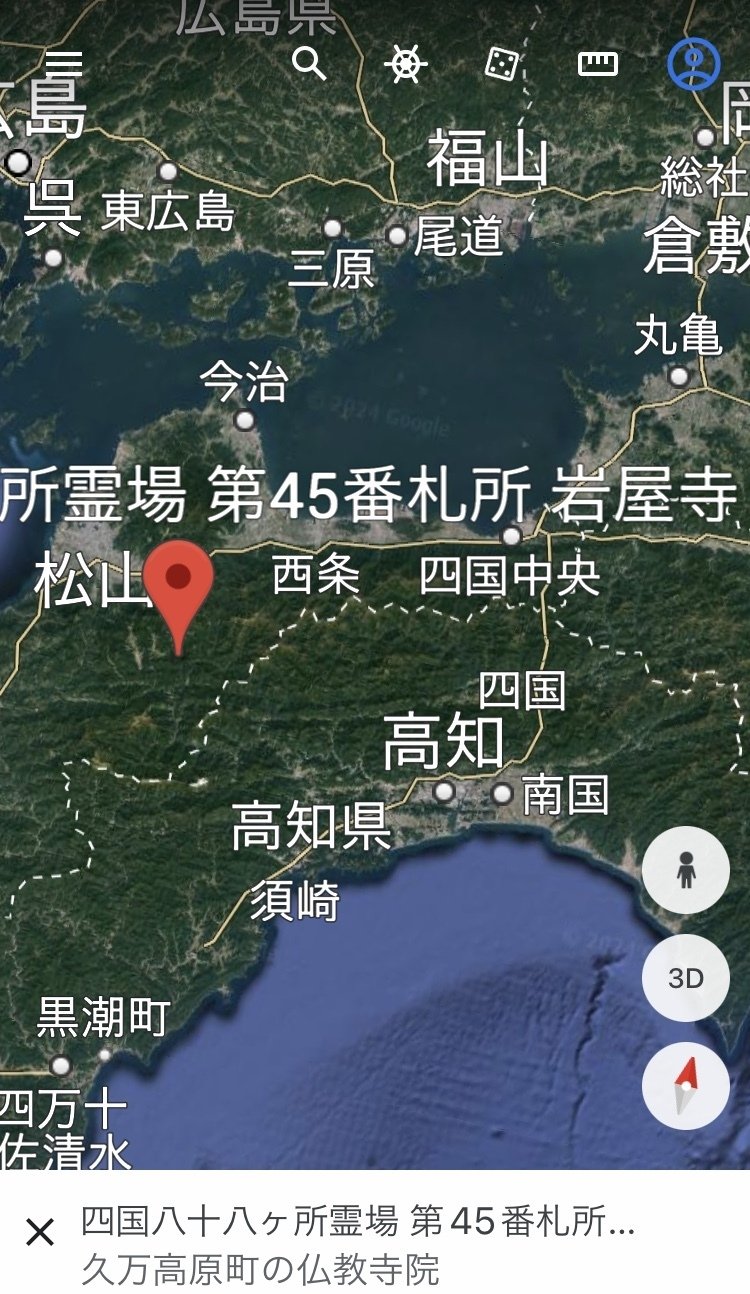
Task: Enable Street View pegman
Action: click(686, 870)
